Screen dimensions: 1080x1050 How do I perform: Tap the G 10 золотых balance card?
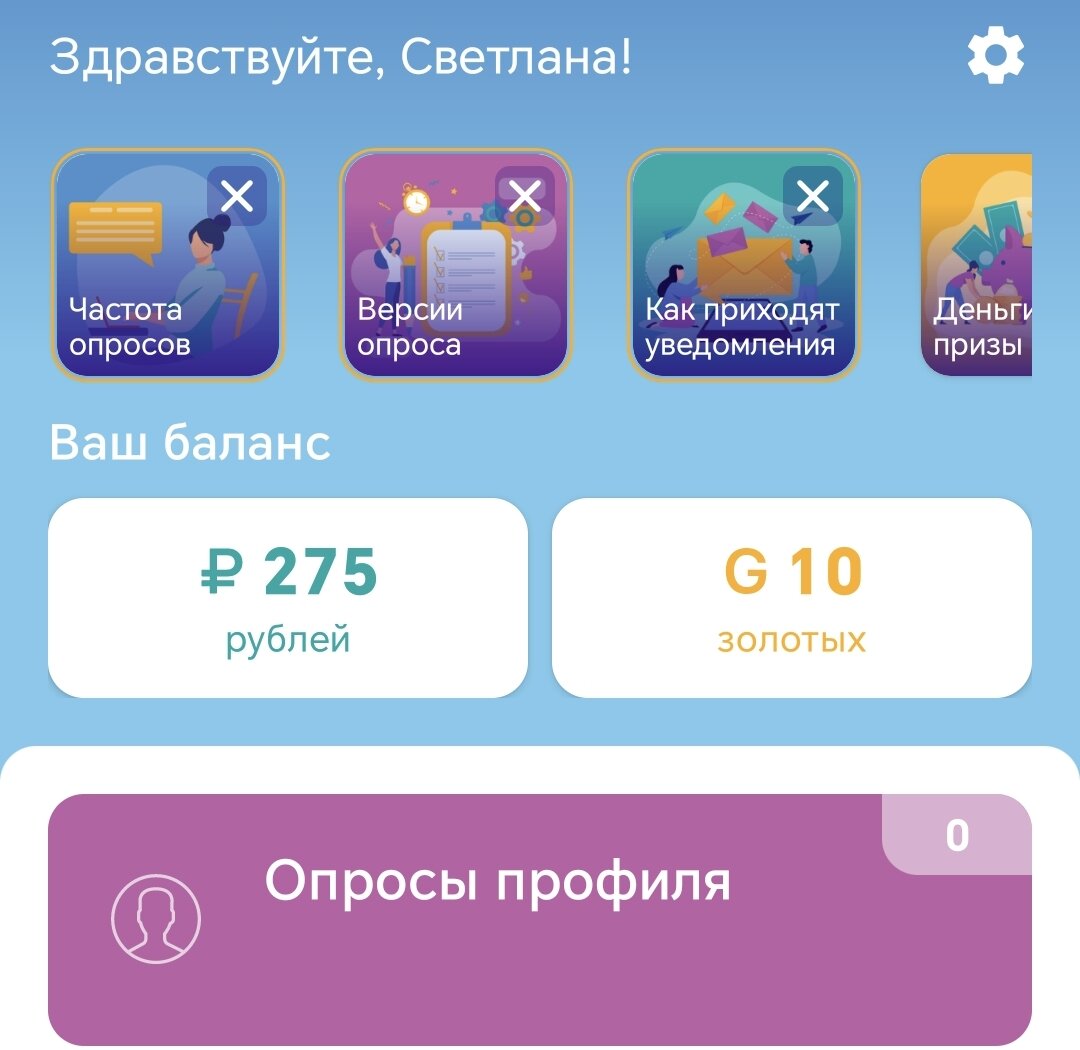[791, 598]
